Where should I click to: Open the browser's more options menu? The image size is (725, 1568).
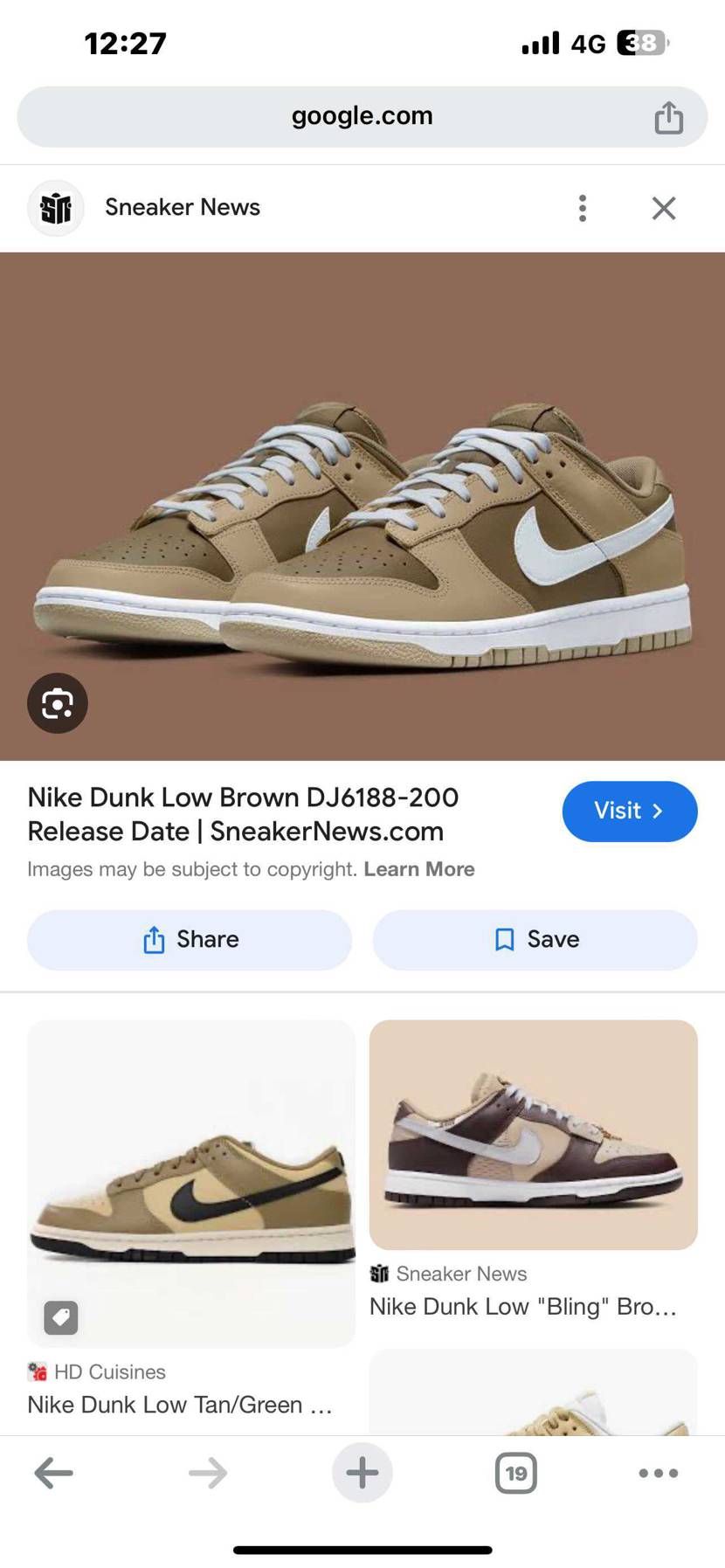click(x=658, y=1473)
